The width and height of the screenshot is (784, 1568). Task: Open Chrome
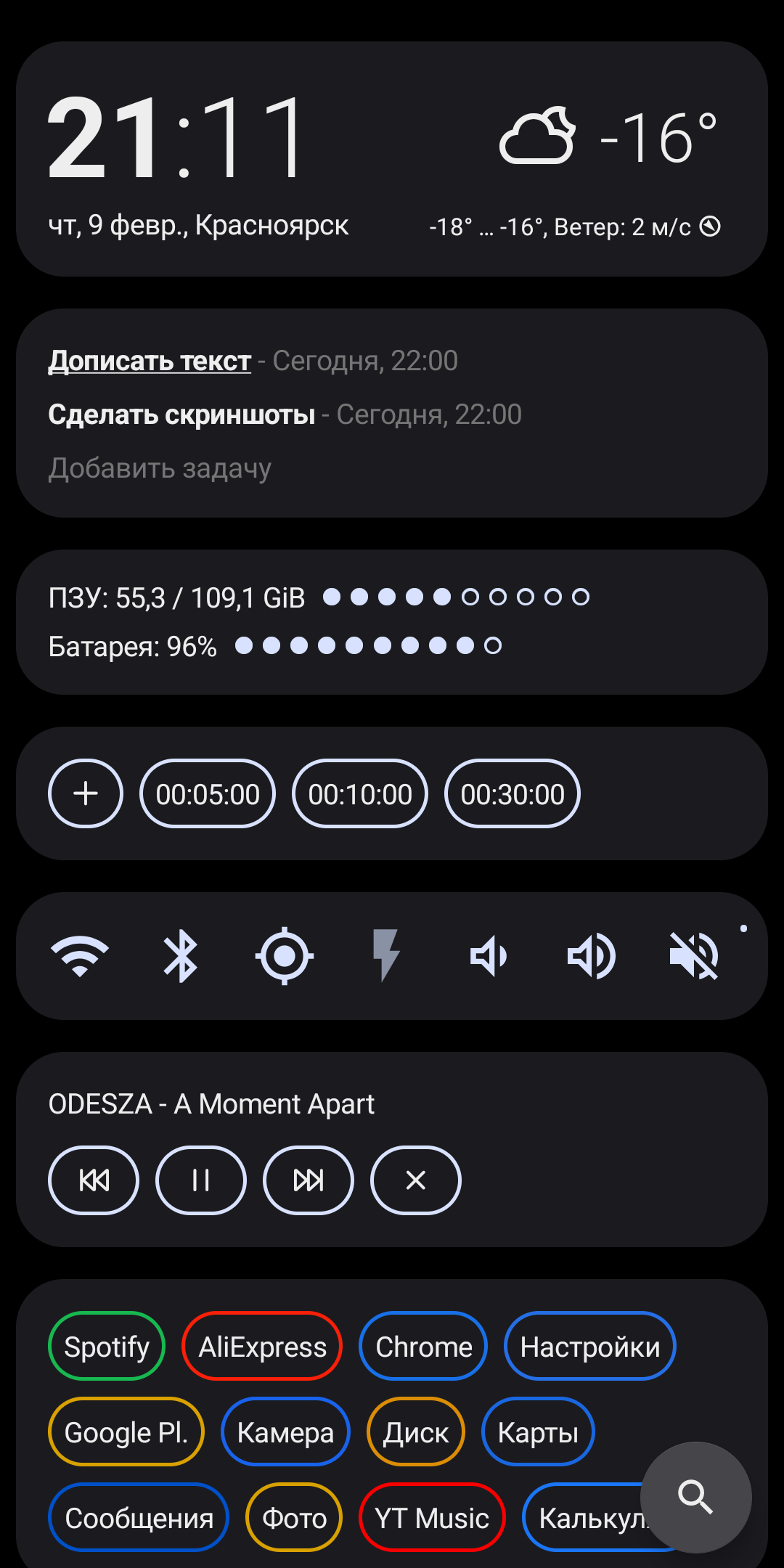(x=424, y=1347)
